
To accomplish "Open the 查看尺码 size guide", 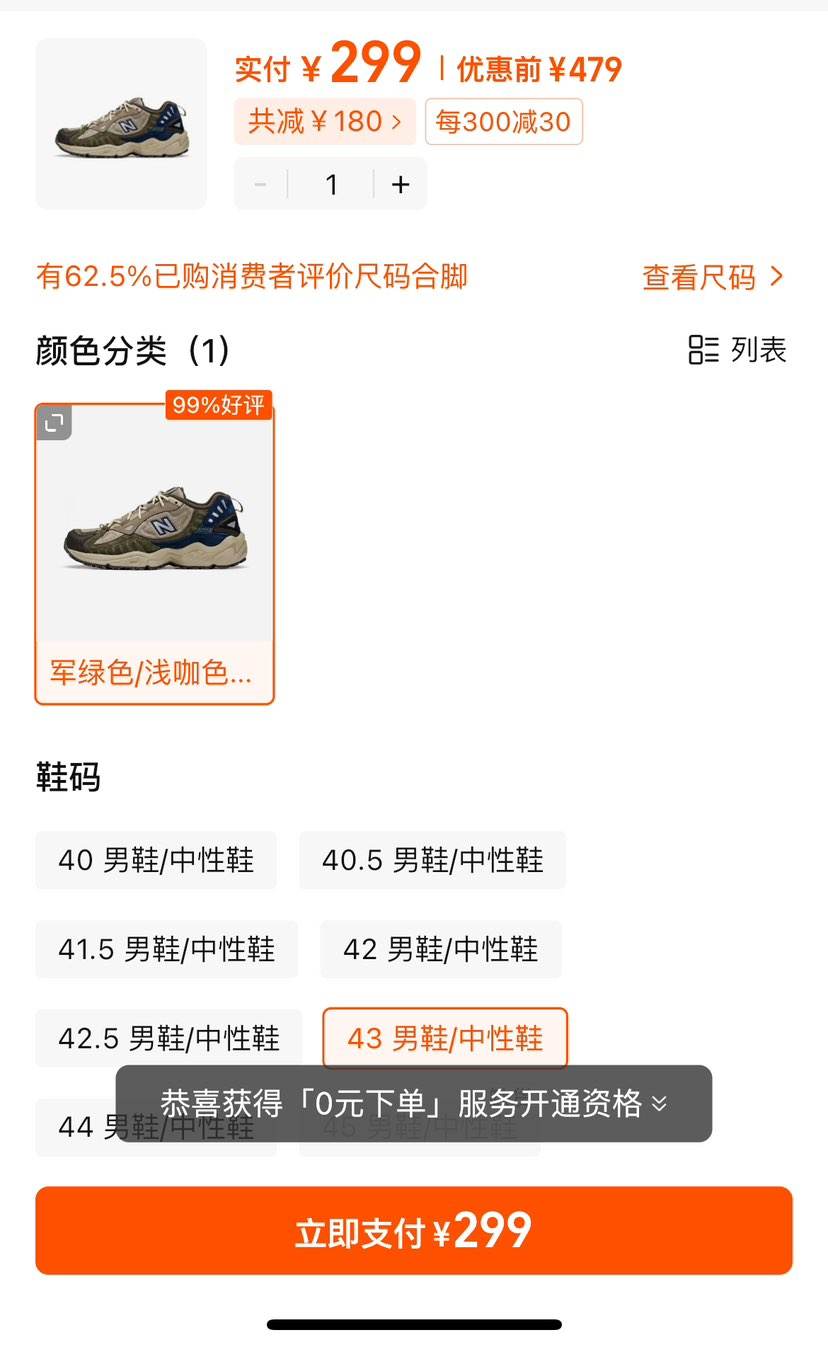I will tap(712, 277).
